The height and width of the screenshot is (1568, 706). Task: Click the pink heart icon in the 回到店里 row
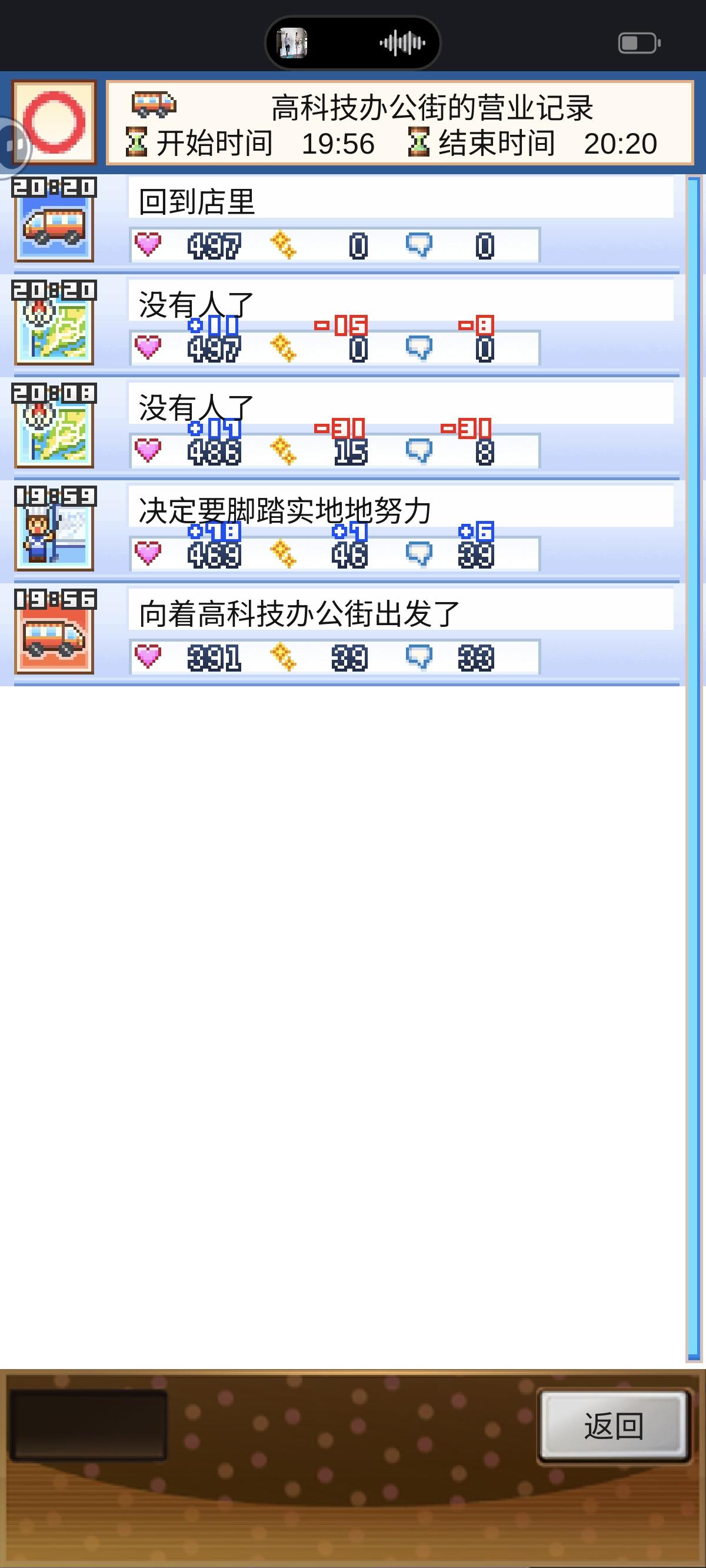pos(148,245)
